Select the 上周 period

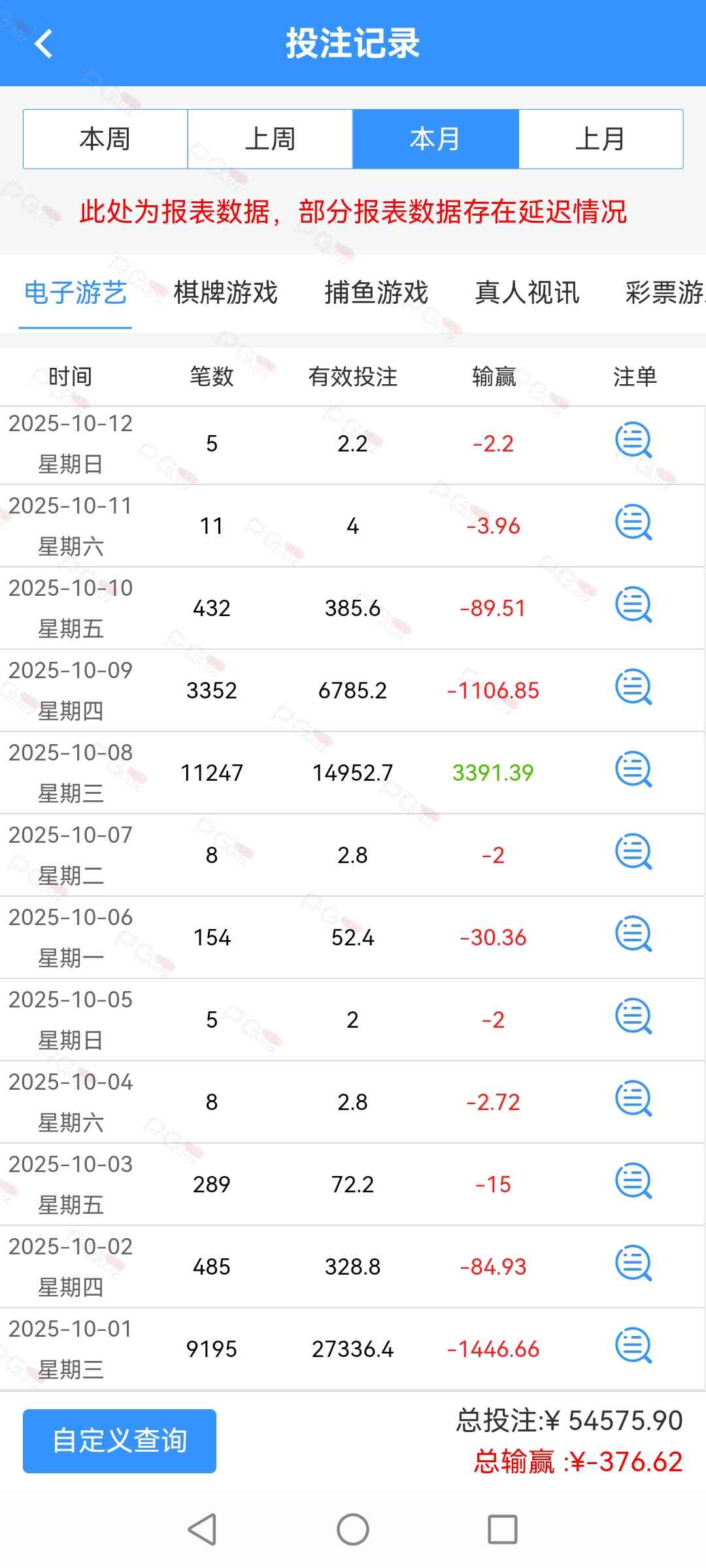coord(270,139)
